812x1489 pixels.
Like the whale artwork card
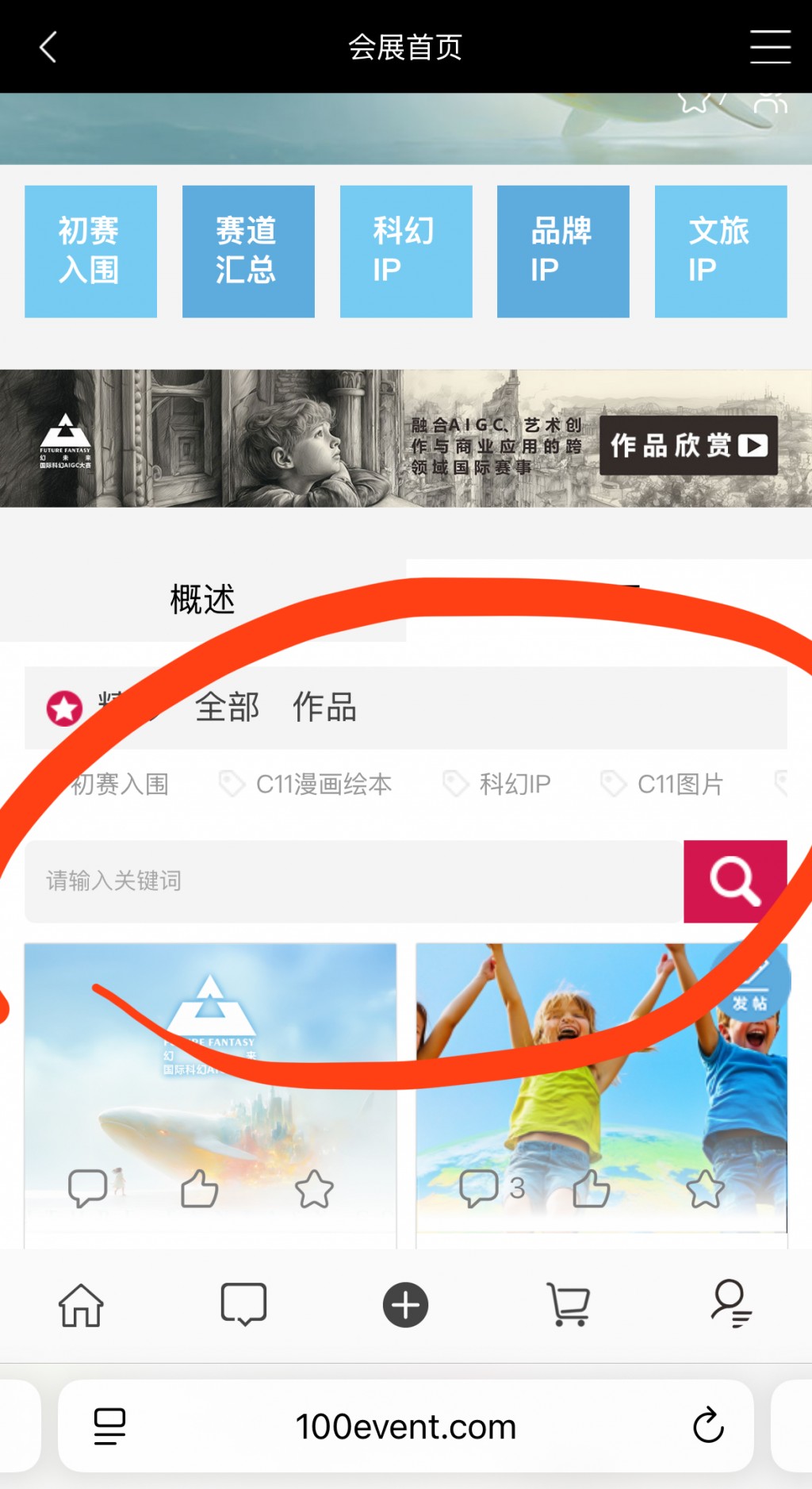coord(199,1189)
